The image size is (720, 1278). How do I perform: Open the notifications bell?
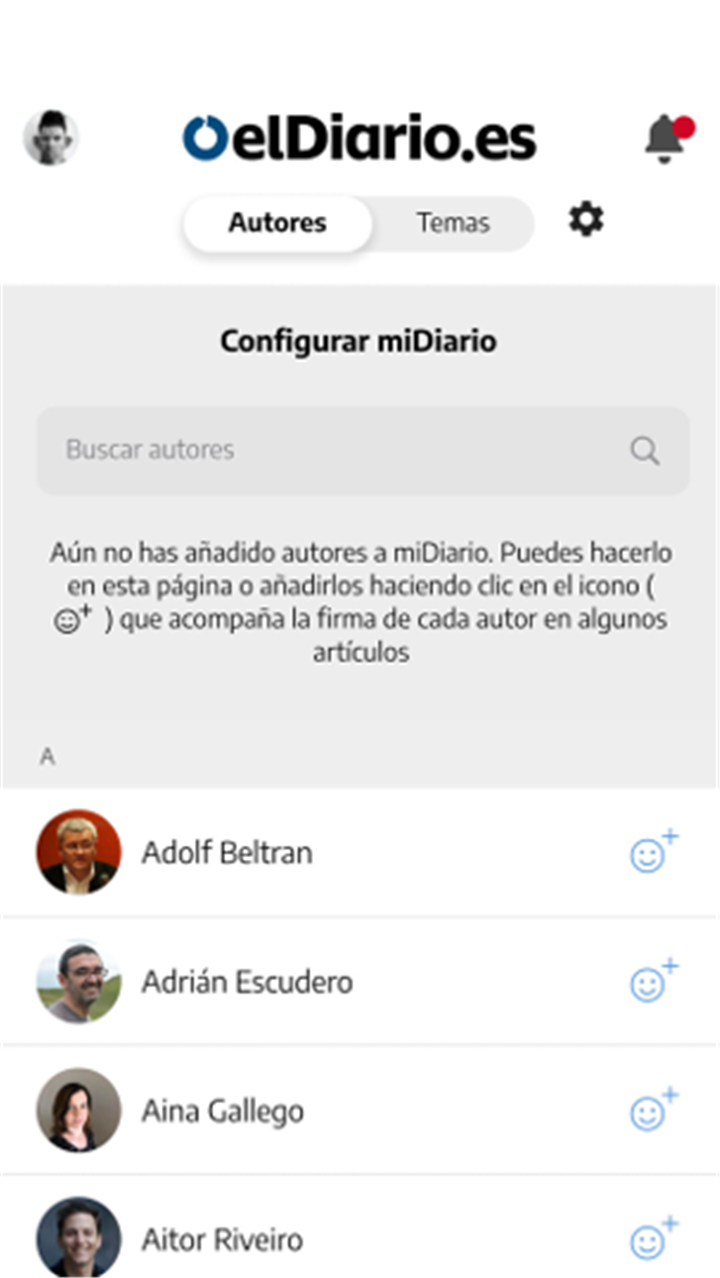click(x=668, y=140)
